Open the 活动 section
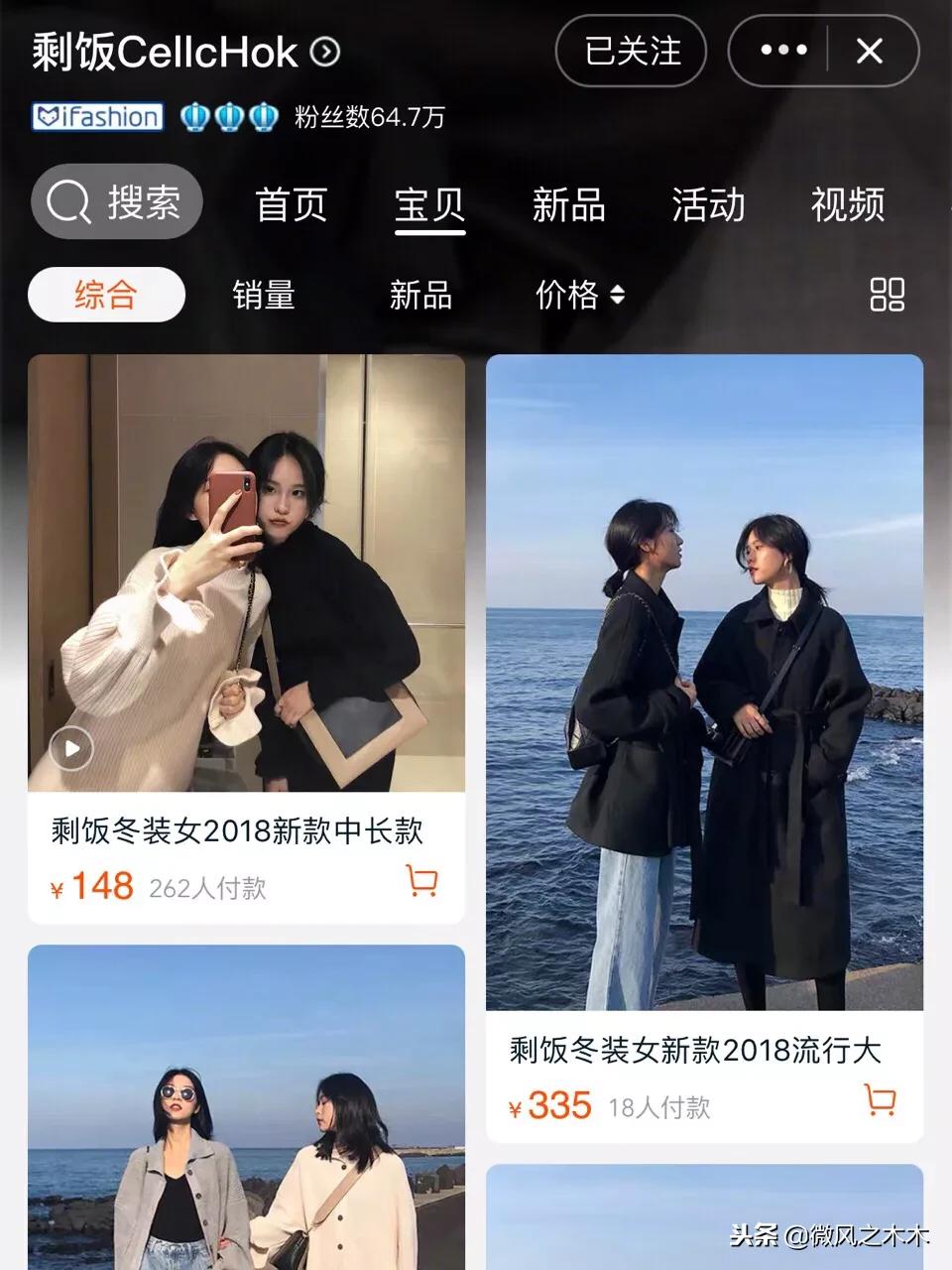This screenshot has width=952, height=1270. tap(708, 206)
